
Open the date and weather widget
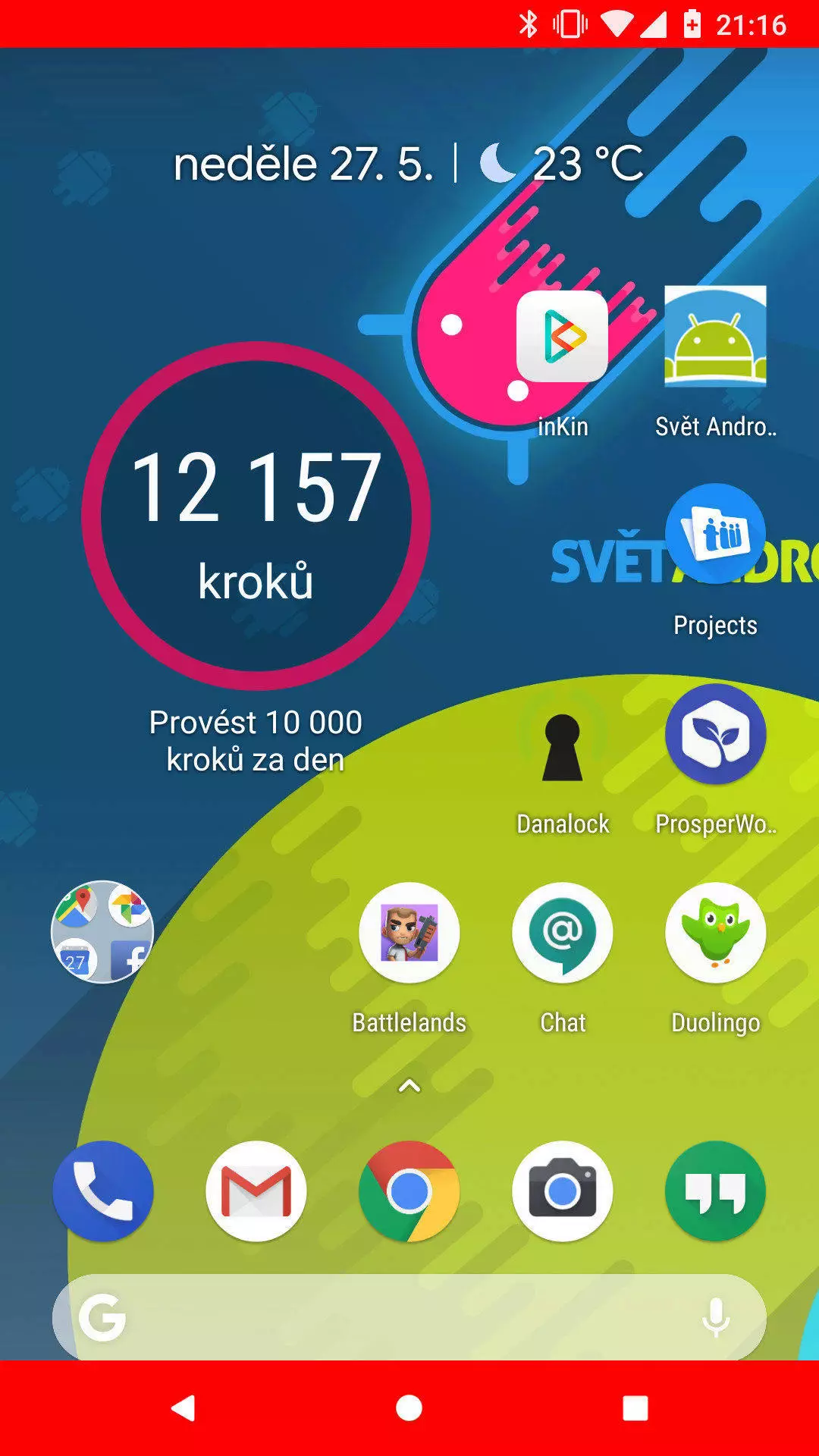click(409, 163)
